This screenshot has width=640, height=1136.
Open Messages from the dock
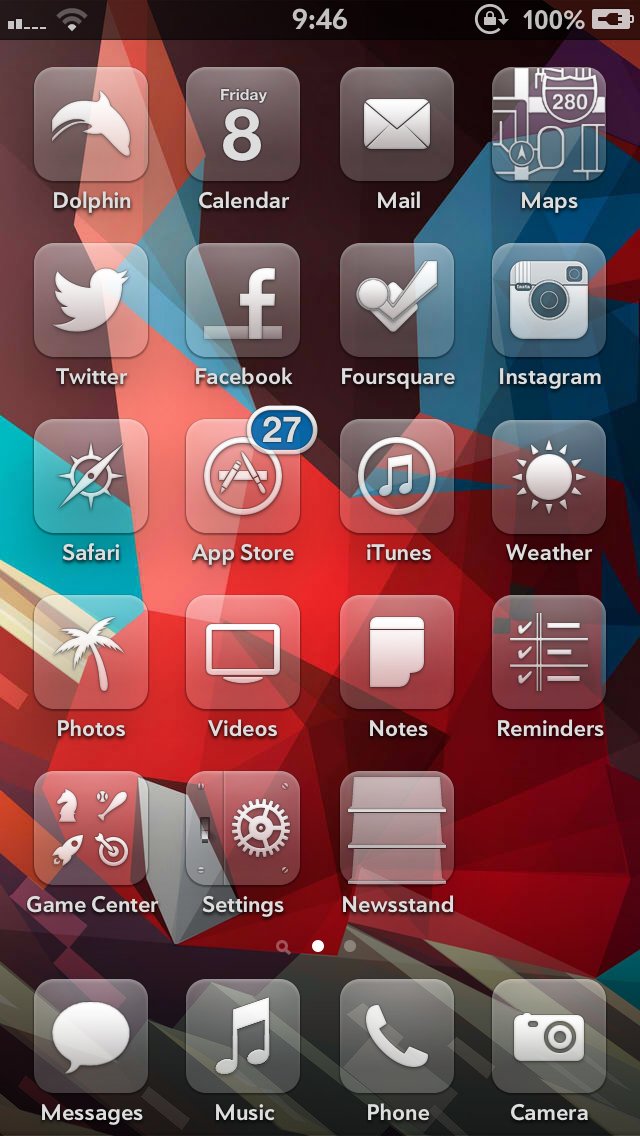pyautogui.click(x=91, y=1037)
